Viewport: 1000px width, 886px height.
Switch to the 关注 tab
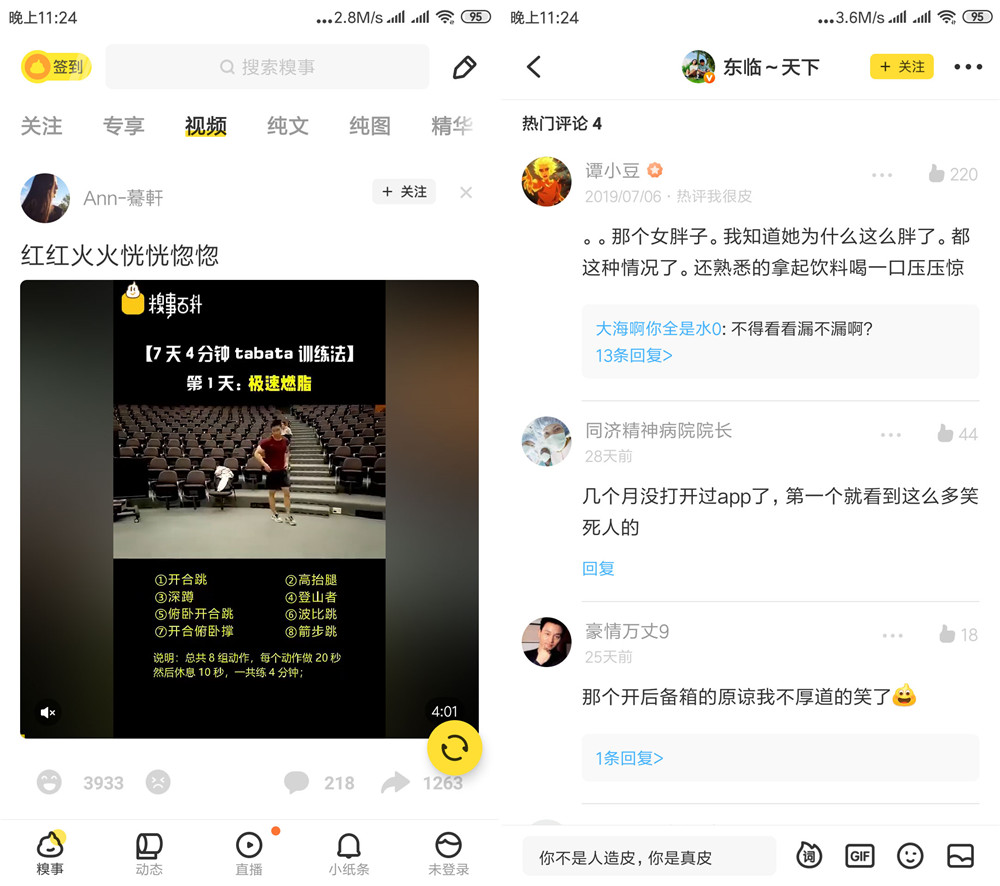[42, 126]
